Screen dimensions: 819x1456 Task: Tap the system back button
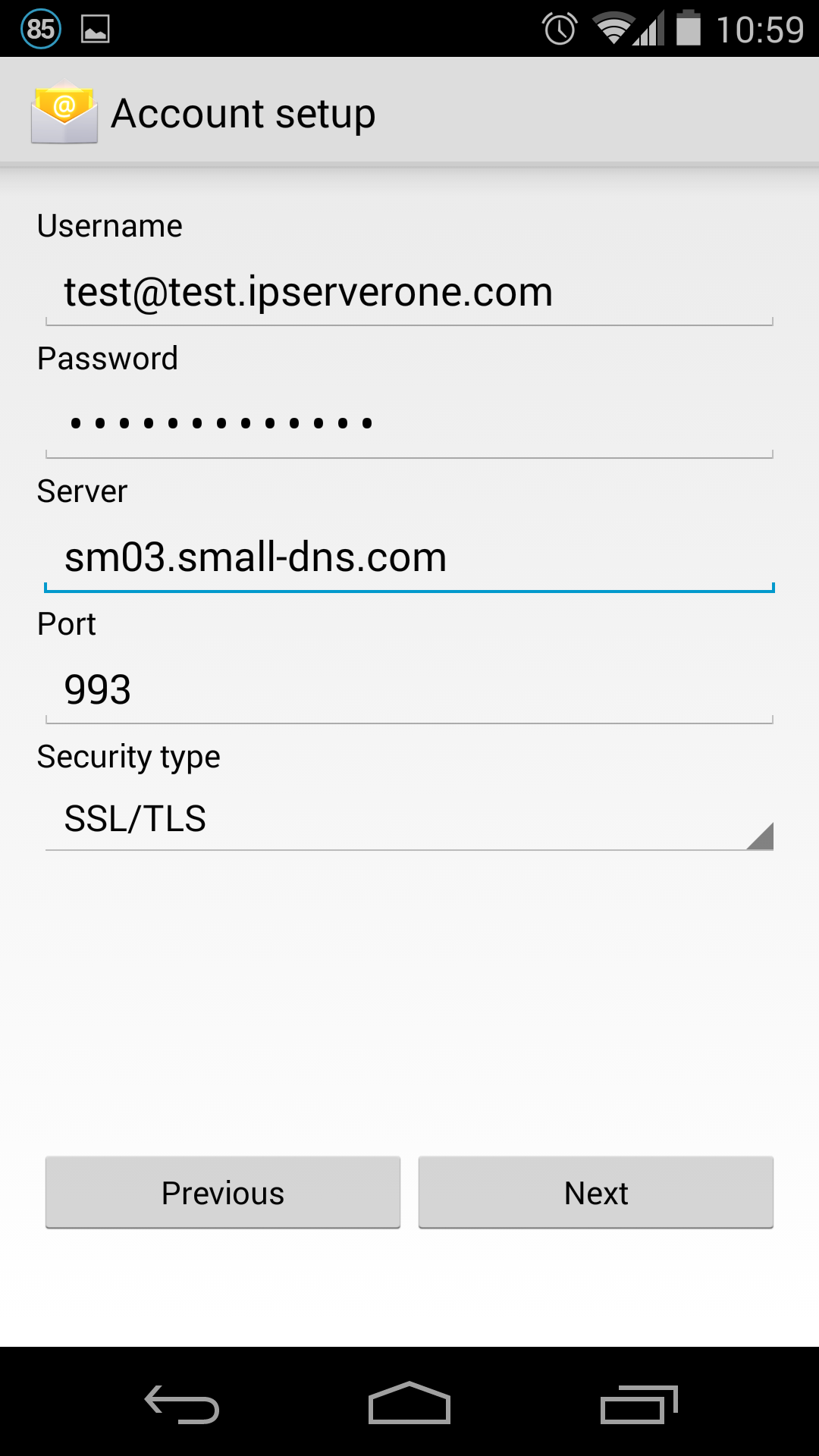(182, 1403)
